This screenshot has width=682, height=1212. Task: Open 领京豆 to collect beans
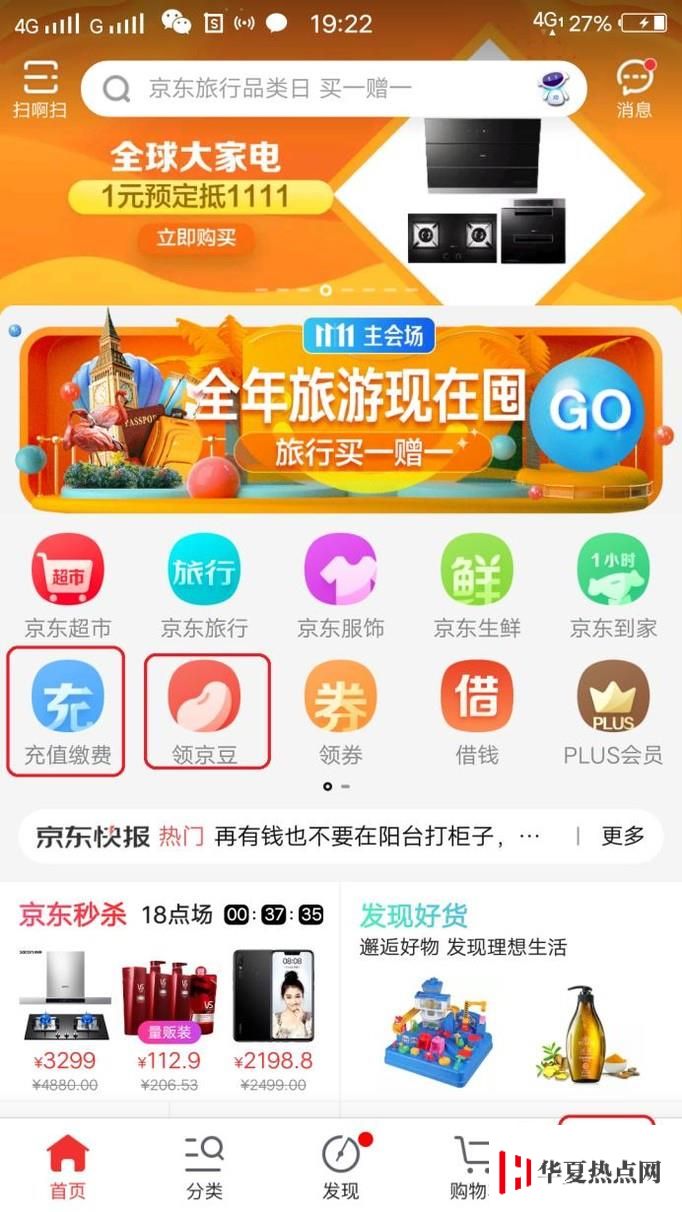pyautogui.click(x=205, y=711)
